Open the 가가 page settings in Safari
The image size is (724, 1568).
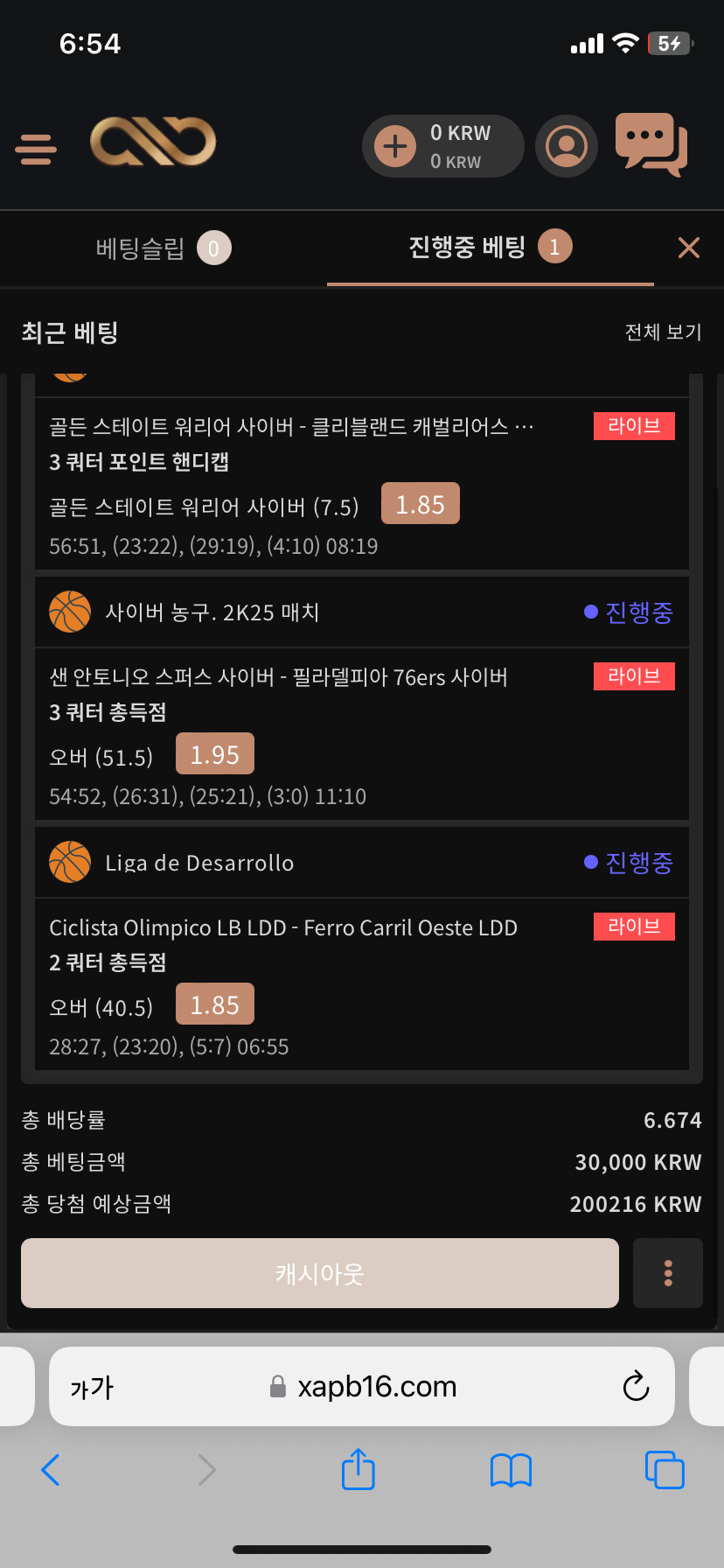pyautogui.click(x=92, y=1387)
